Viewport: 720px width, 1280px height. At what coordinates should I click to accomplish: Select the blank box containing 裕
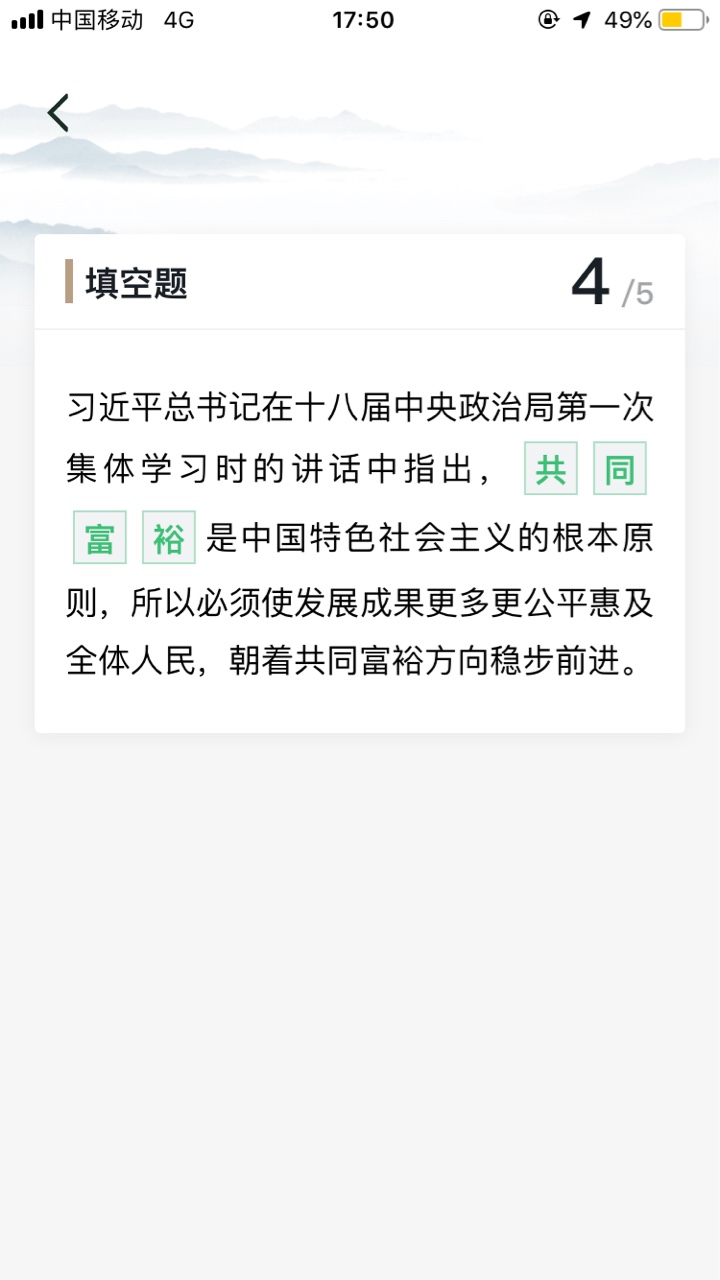pyautogui.click(x=169, y=538)
